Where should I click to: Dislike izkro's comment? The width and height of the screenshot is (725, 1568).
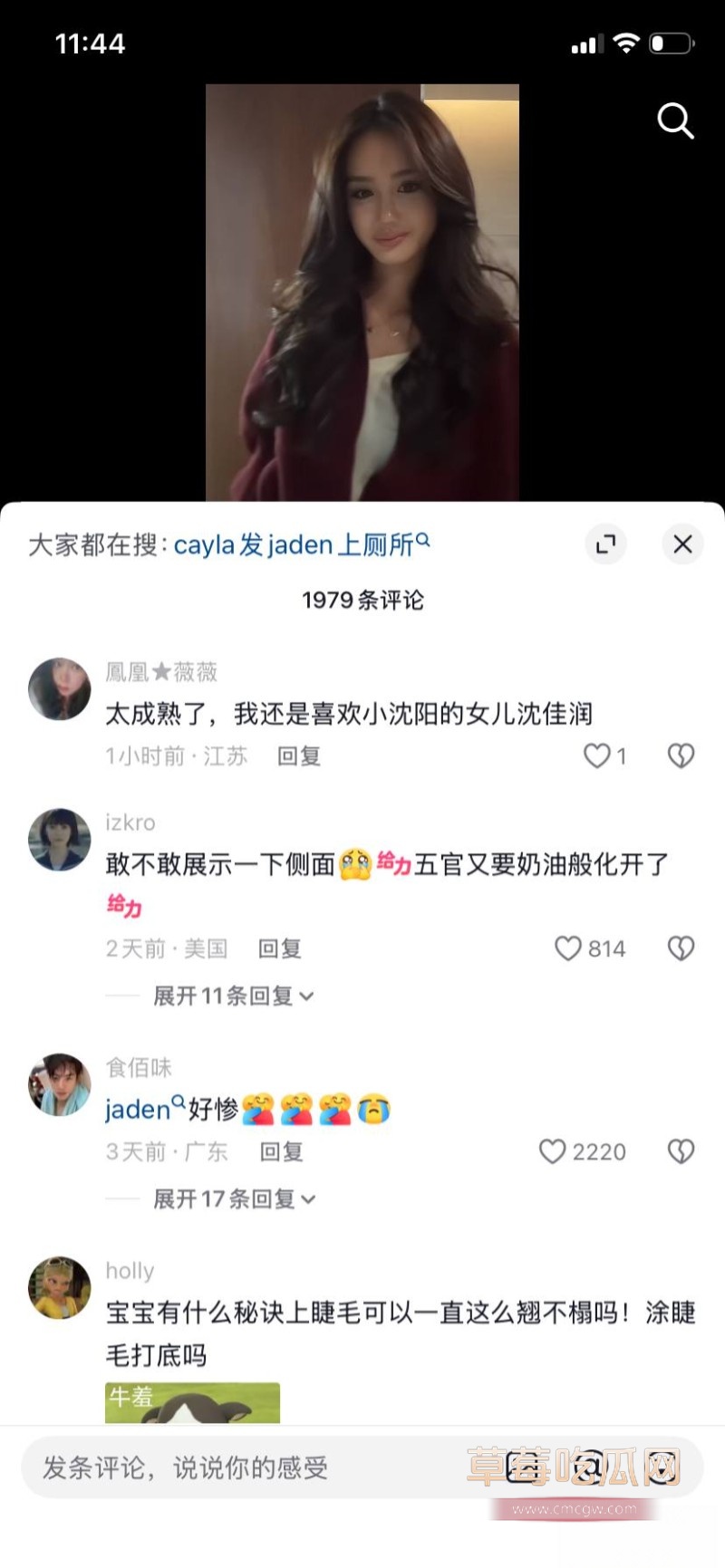(681, 948)
